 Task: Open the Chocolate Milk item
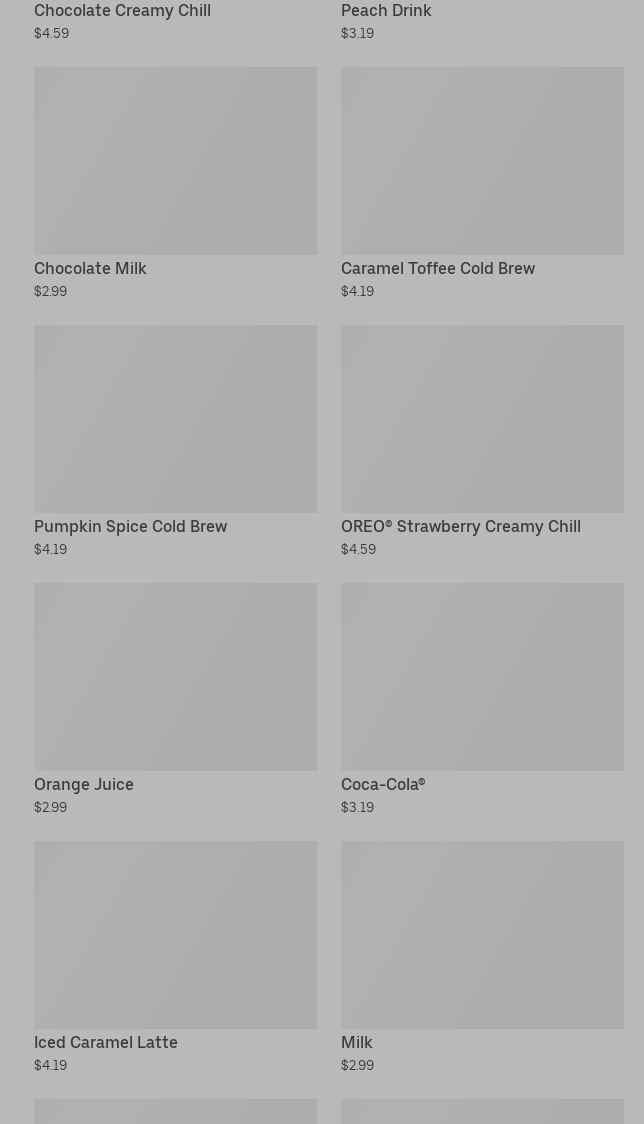point(176,183)
